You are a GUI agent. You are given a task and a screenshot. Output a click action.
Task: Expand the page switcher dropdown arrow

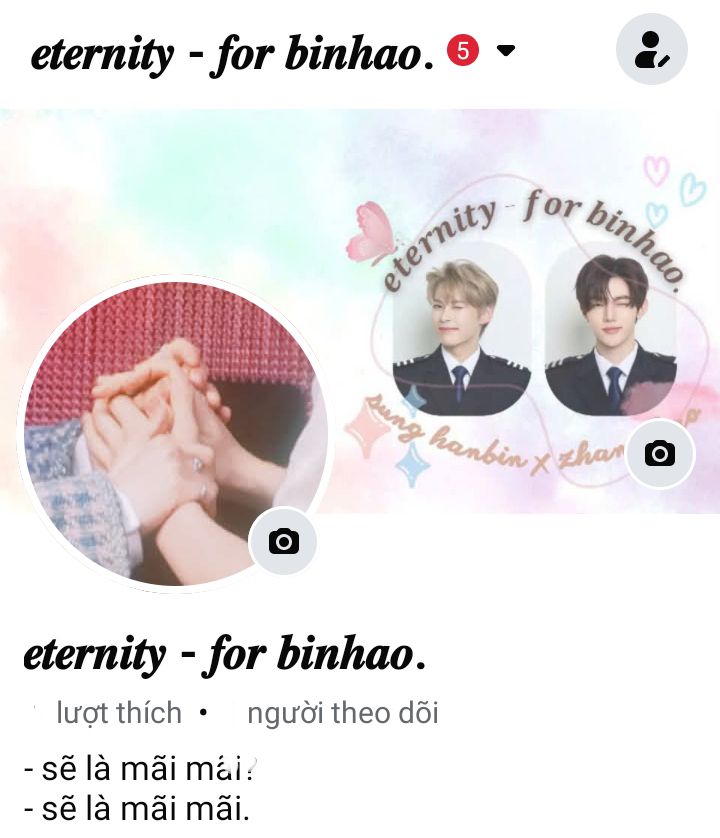tap(505, 50)
